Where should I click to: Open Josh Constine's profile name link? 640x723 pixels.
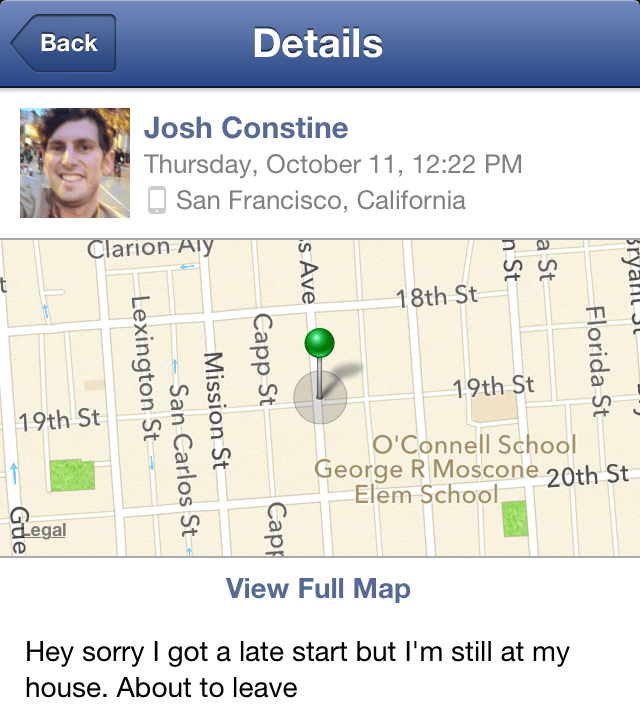(246, 128)
